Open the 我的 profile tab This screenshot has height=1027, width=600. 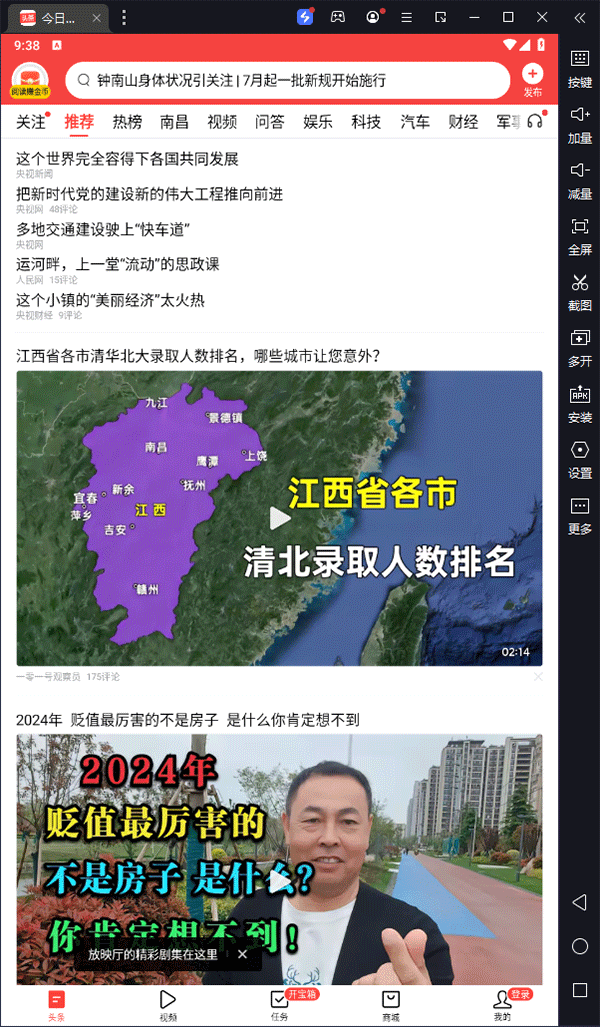[502, 1004]
